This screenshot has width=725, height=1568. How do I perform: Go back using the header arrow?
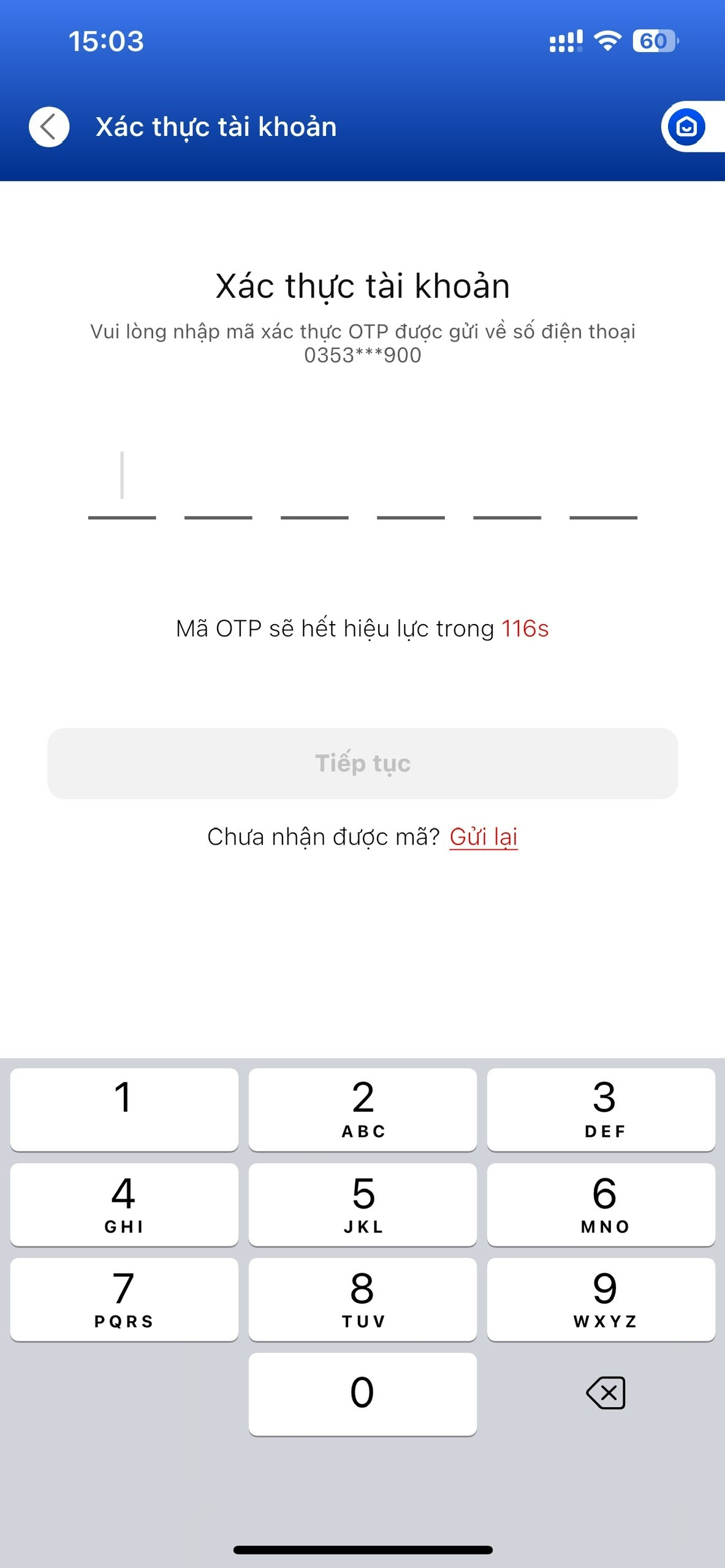tap(49, 127)
